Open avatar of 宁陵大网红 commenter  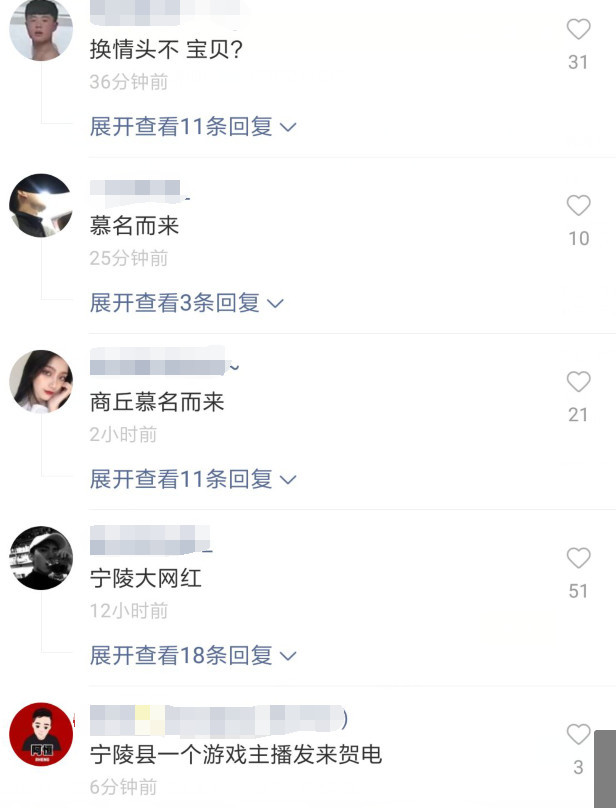[x=41, y=557]
